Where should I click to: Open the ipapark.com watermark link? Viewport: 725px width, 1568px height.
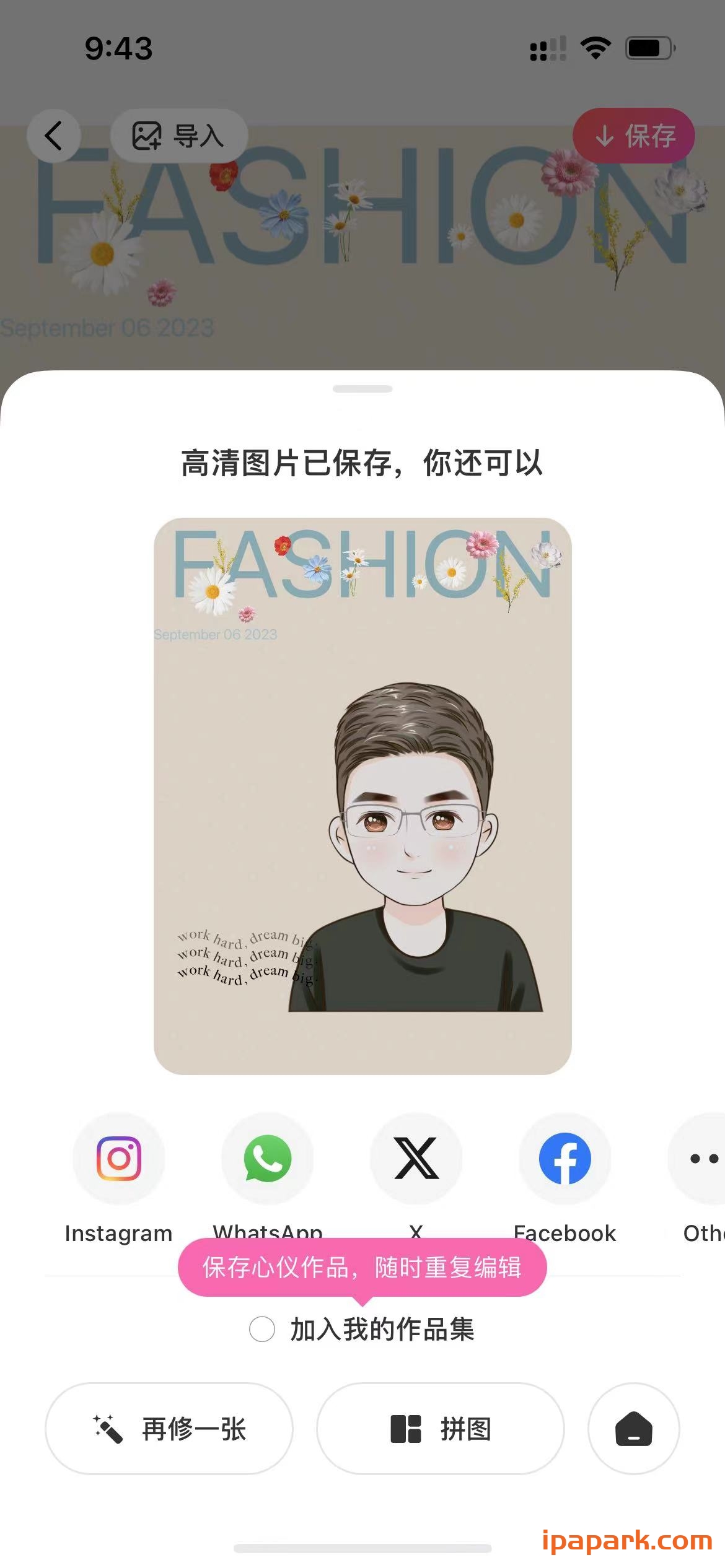(x=626, y=1542)
